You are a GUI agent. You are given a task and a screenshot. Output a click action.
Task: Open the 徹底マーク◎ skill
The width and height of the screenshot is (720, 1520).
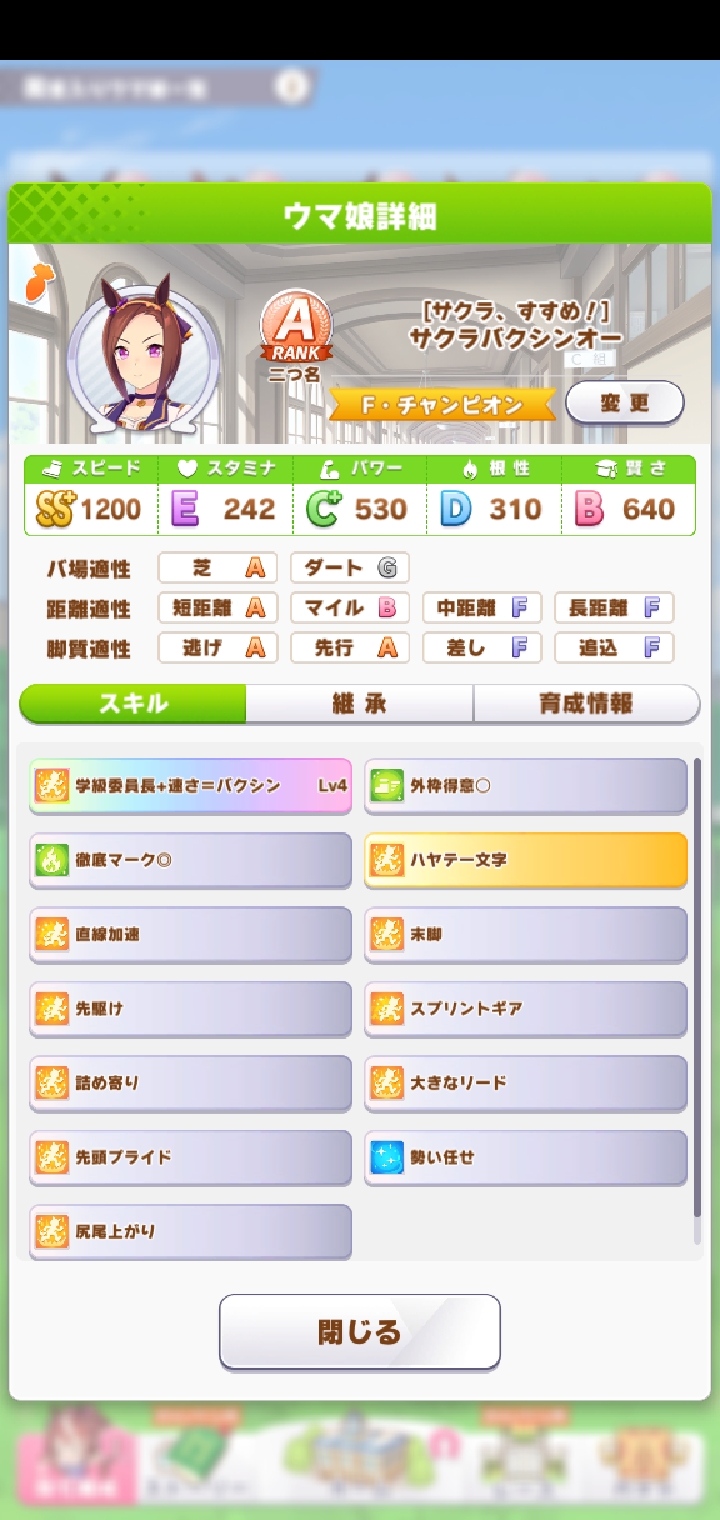[191, 860]
